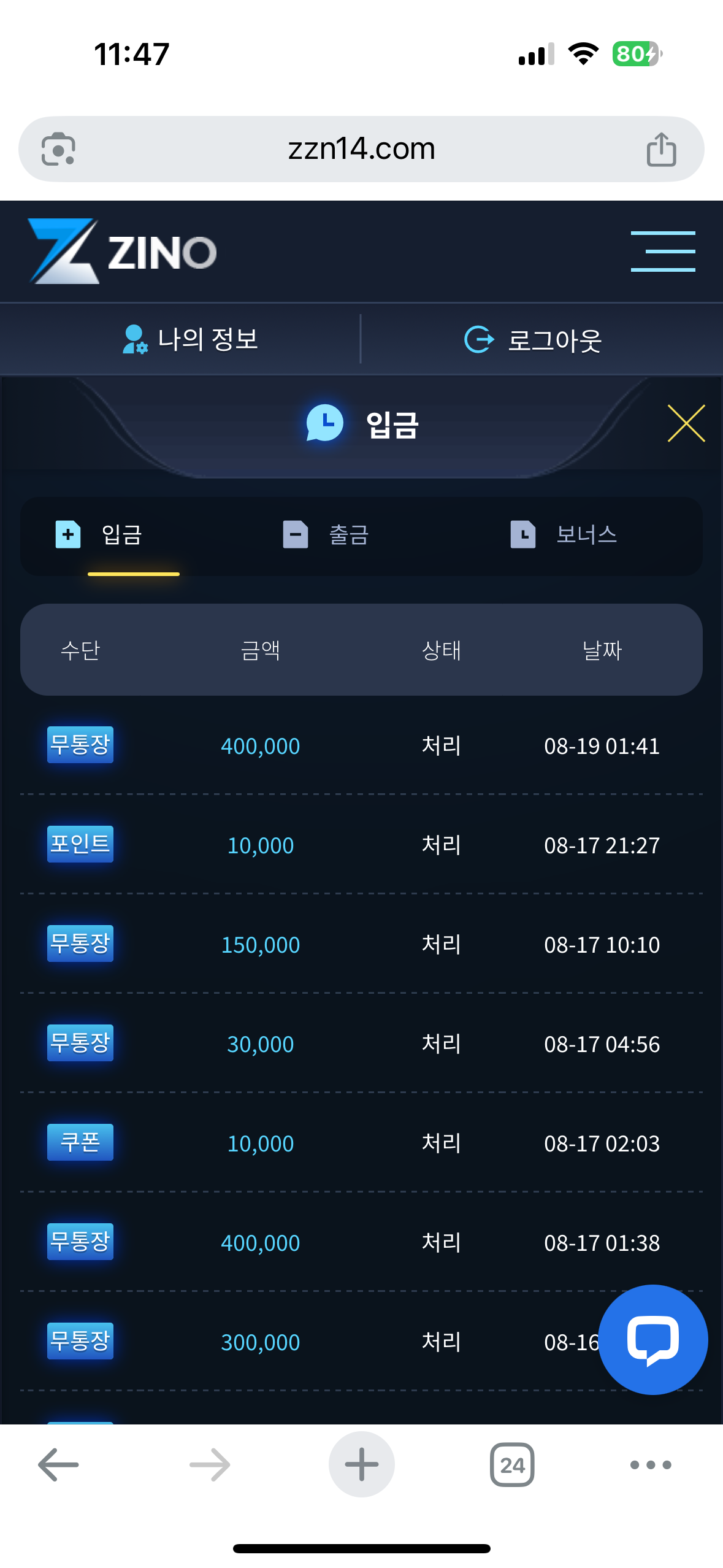
Task: Open 나의 정보 (My Info)
Action: [x=190, y=339]
